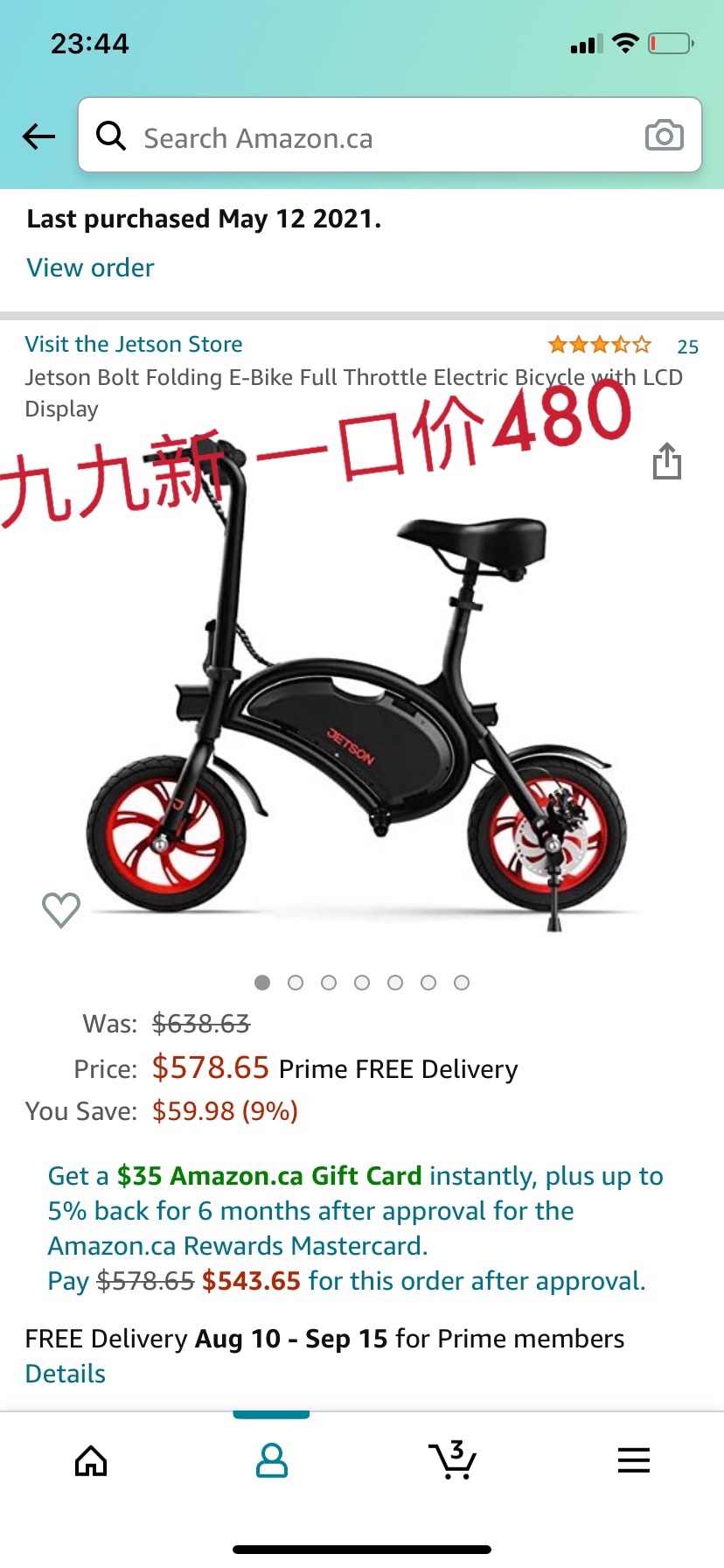Go to the Home tab
Screen dimensions: 724x1568
[91, 1460]
